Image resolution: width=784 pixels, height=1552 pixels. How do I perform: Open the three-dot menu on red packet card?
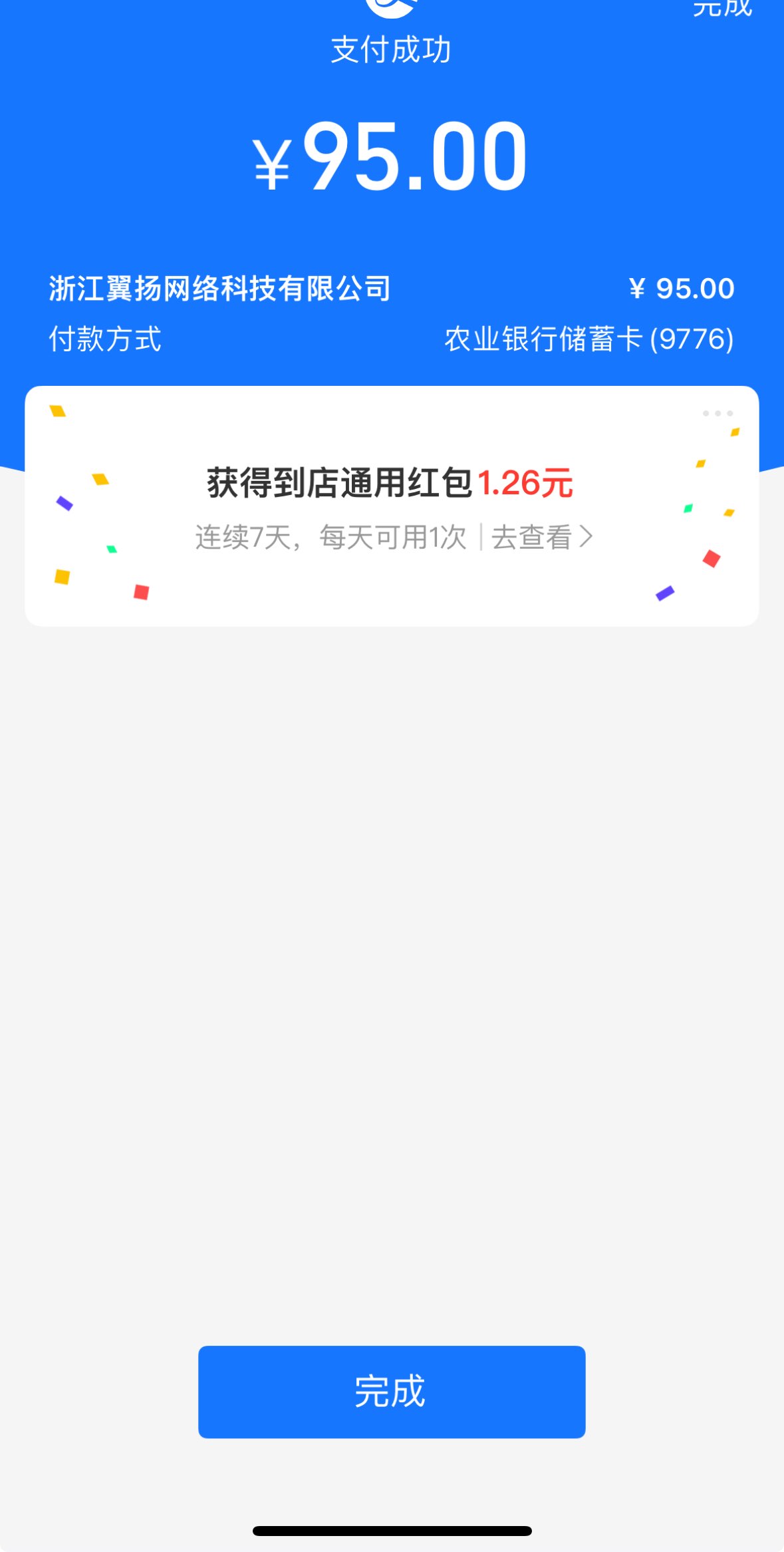(x=718, y=414)
